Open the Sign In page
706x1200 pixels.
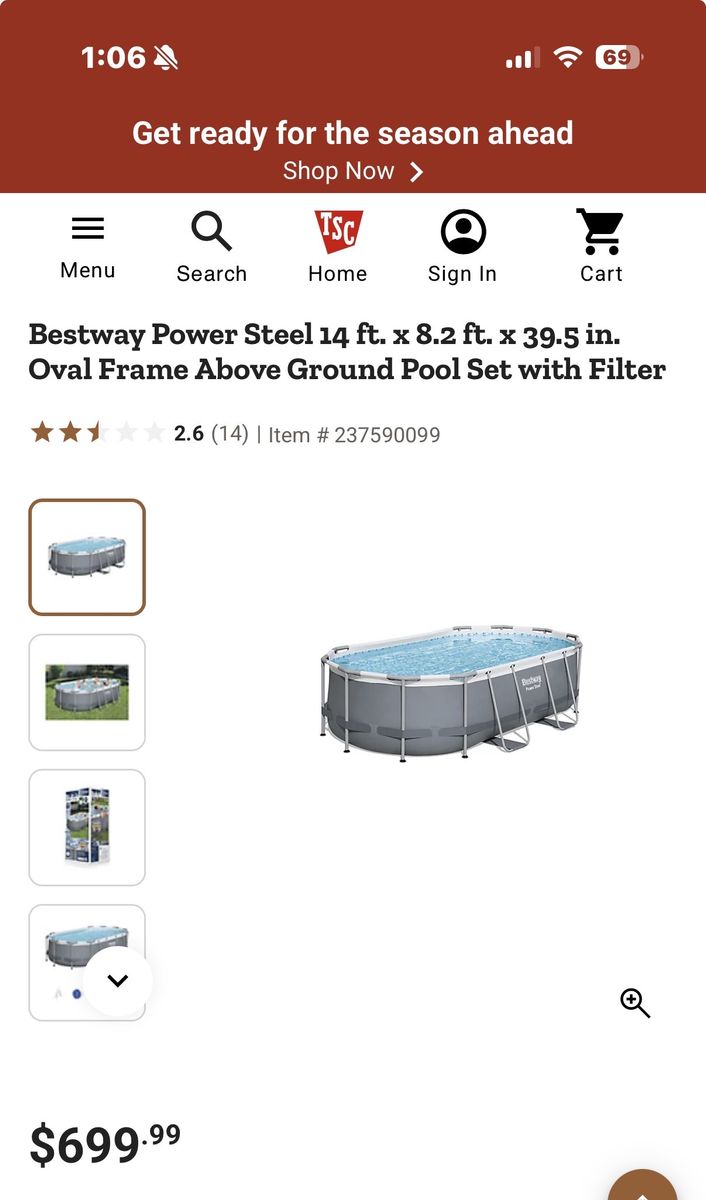point(462,247)
